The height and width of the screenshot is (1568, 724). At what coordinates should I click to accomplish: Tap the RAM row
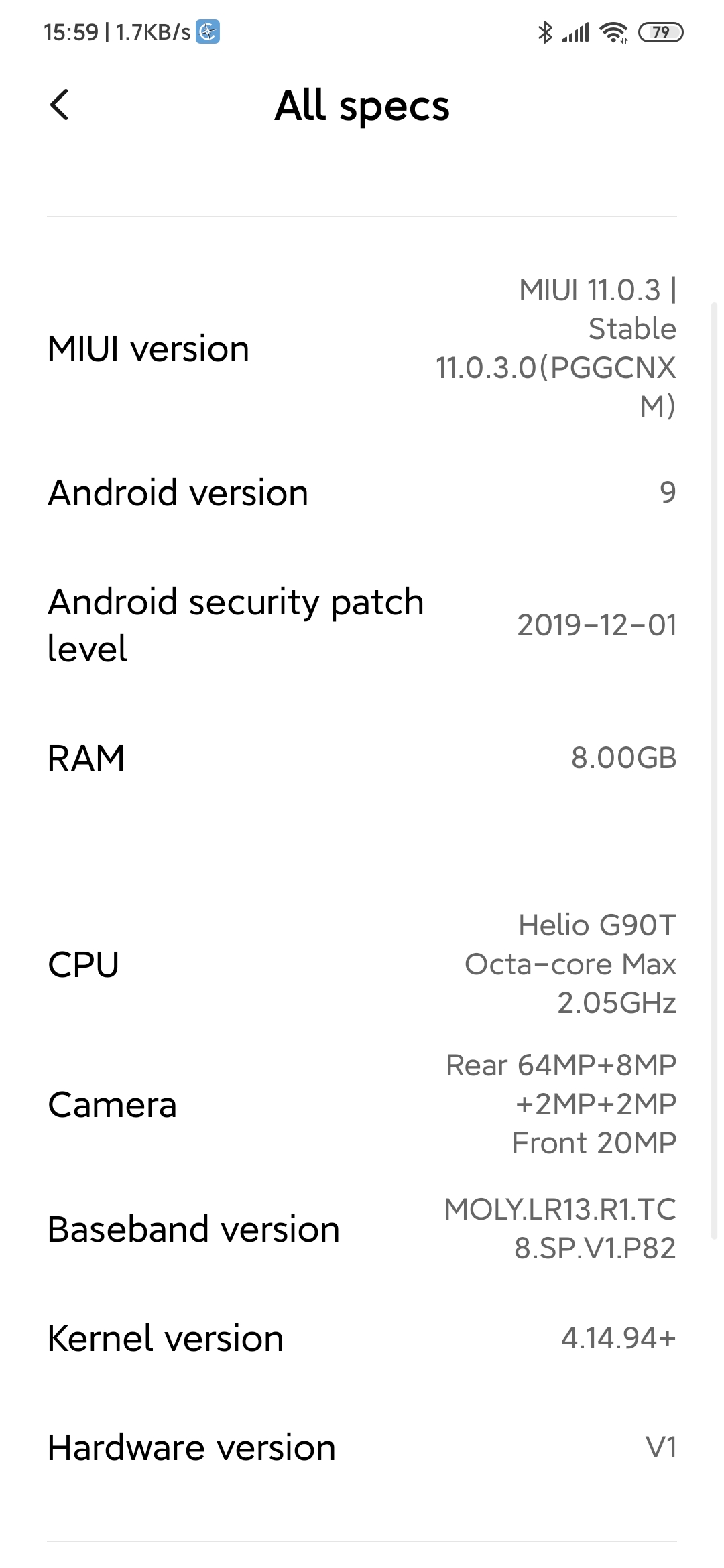[x=362, y=758]
